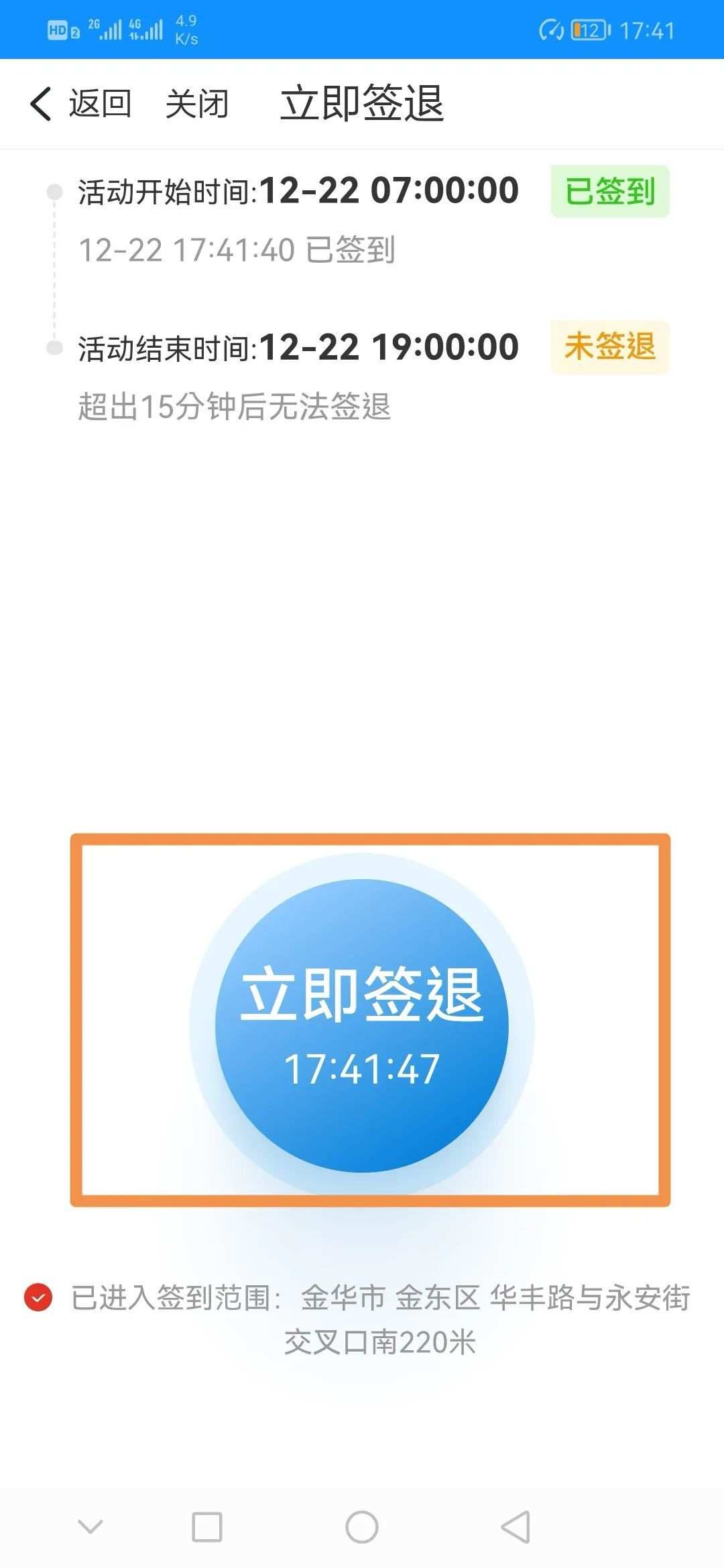Hide keyboard via navigation bar down arrow
Viewport: 724px width, 1568px height.
[x=90, y=1527]
